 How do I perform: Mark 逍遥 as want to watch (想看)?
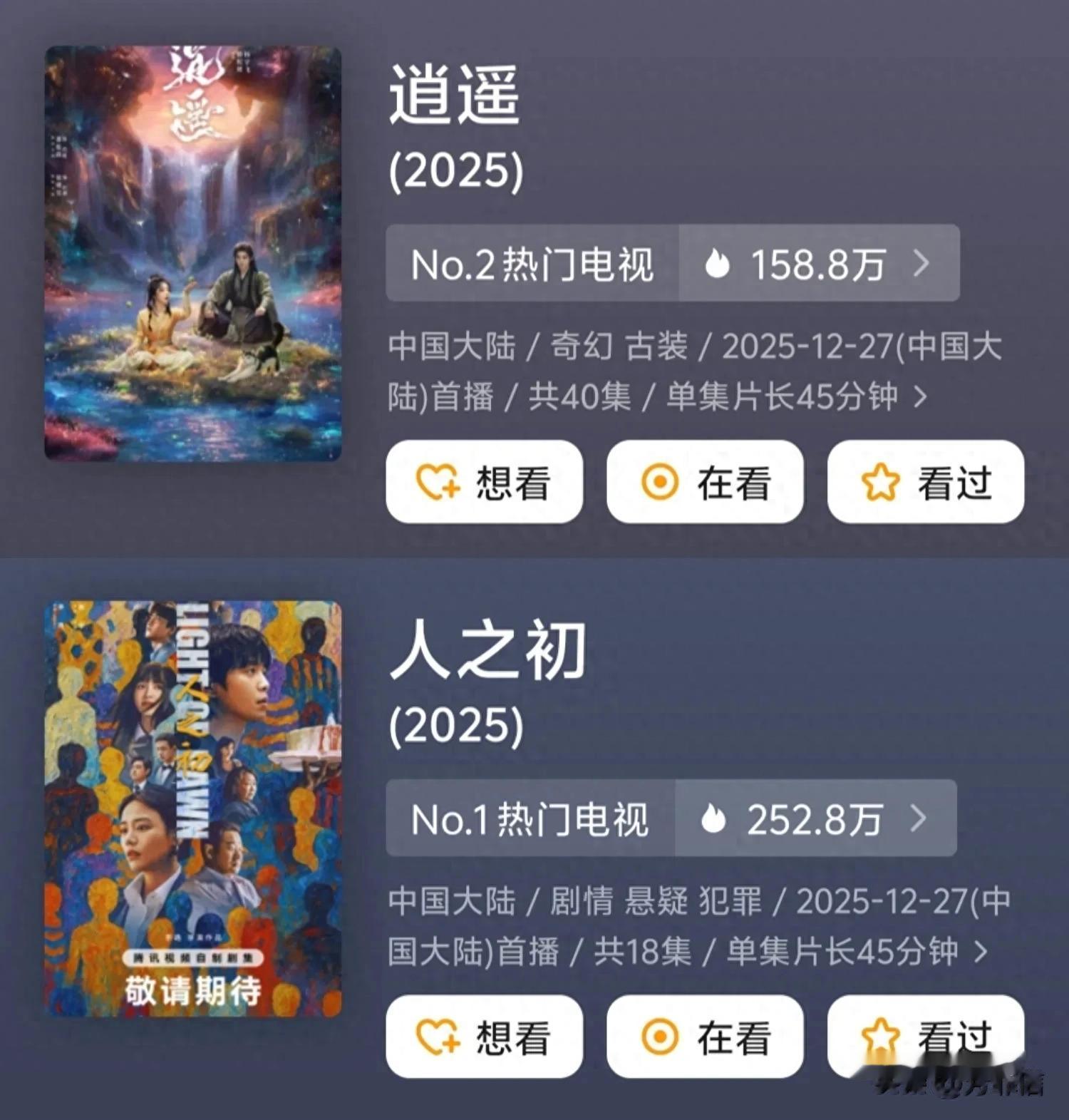pyautogui.click(x=484, y=482)
